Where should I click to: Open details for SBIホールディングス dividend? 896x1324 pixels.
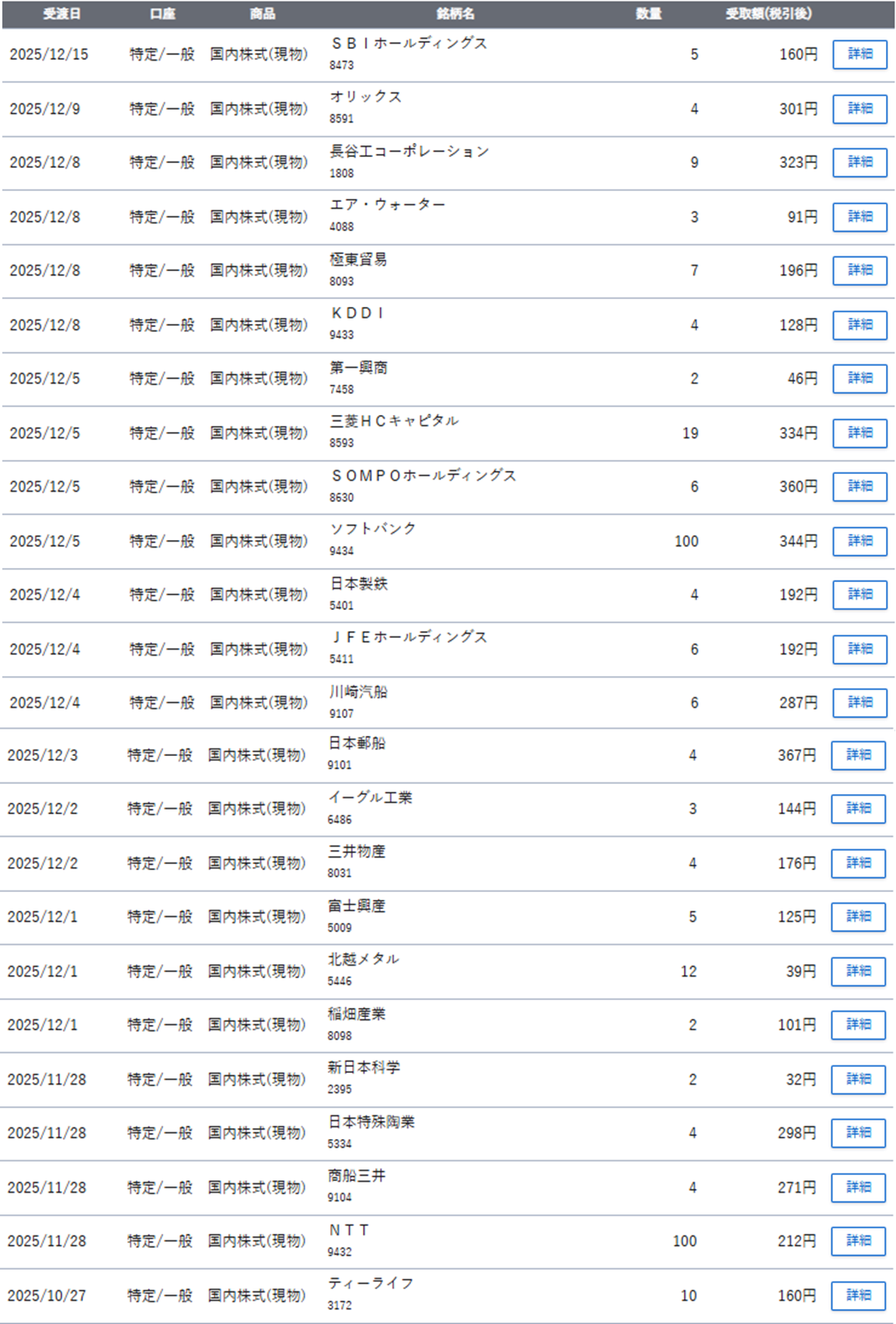(x=859, y=54)
